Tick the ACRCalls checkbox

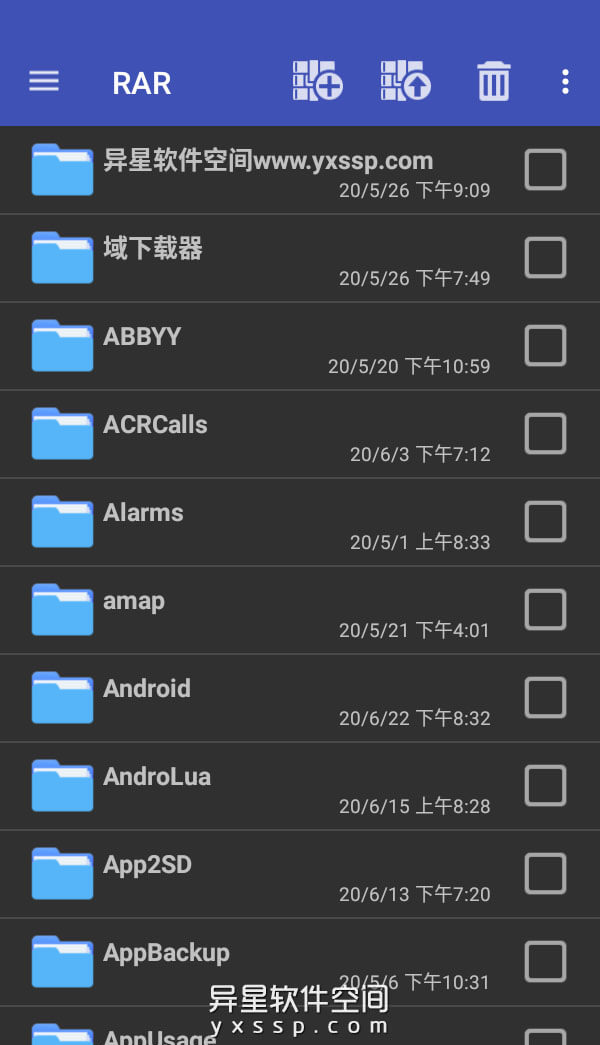(x=545, y=434)
